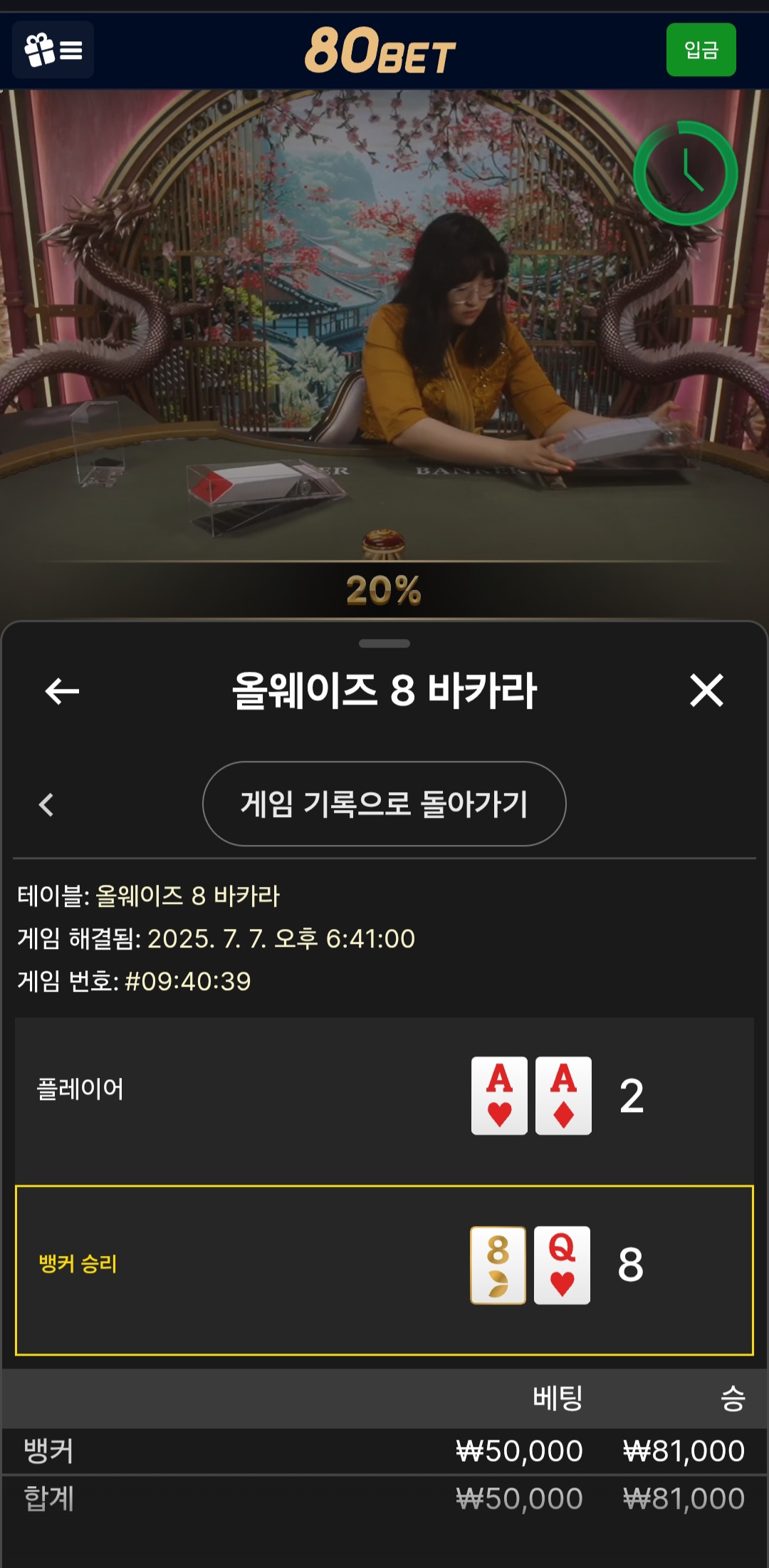Tap the green 입금 deposit button

coord(701,50)
